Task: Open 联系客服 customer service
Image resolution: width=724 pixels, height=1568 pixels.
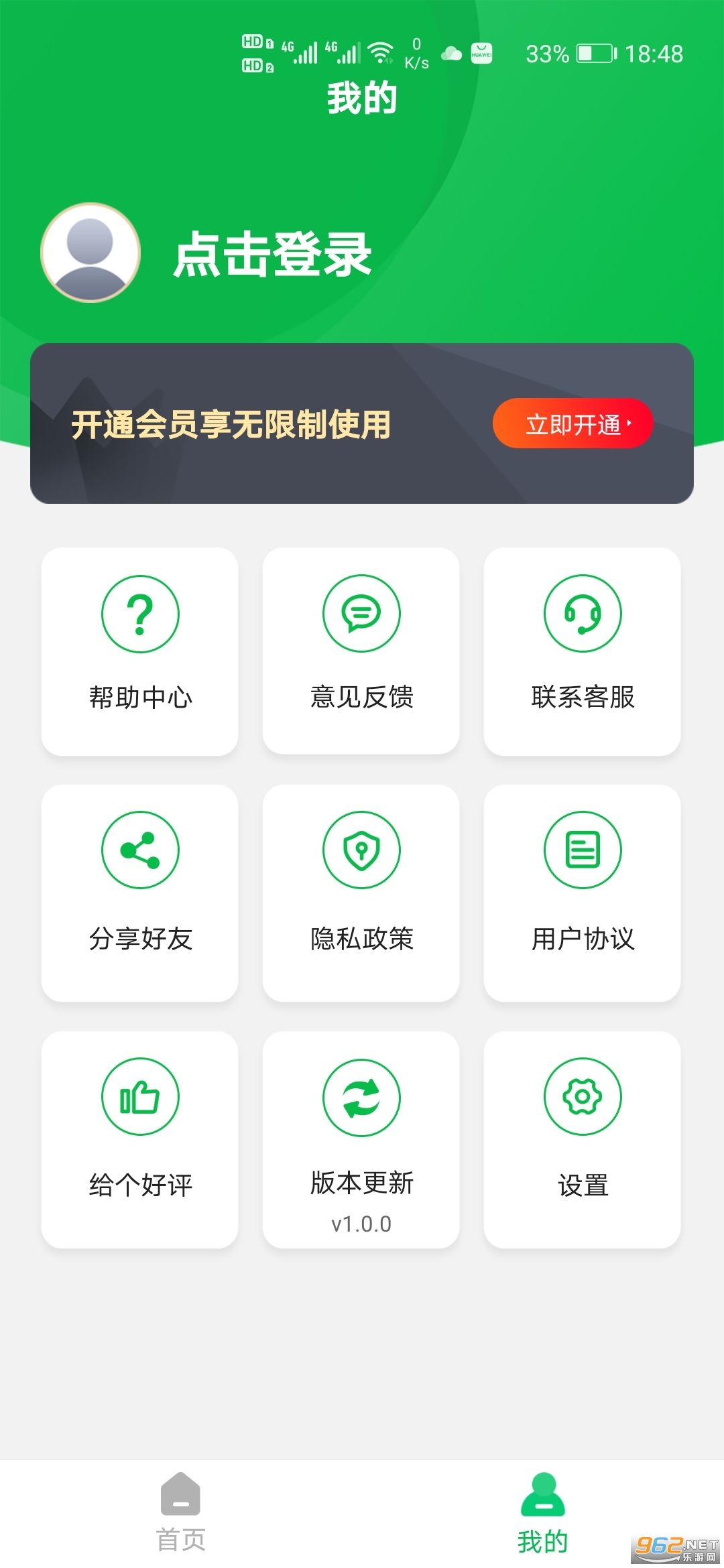Action: pyautogui.click(x=583, y=651)
